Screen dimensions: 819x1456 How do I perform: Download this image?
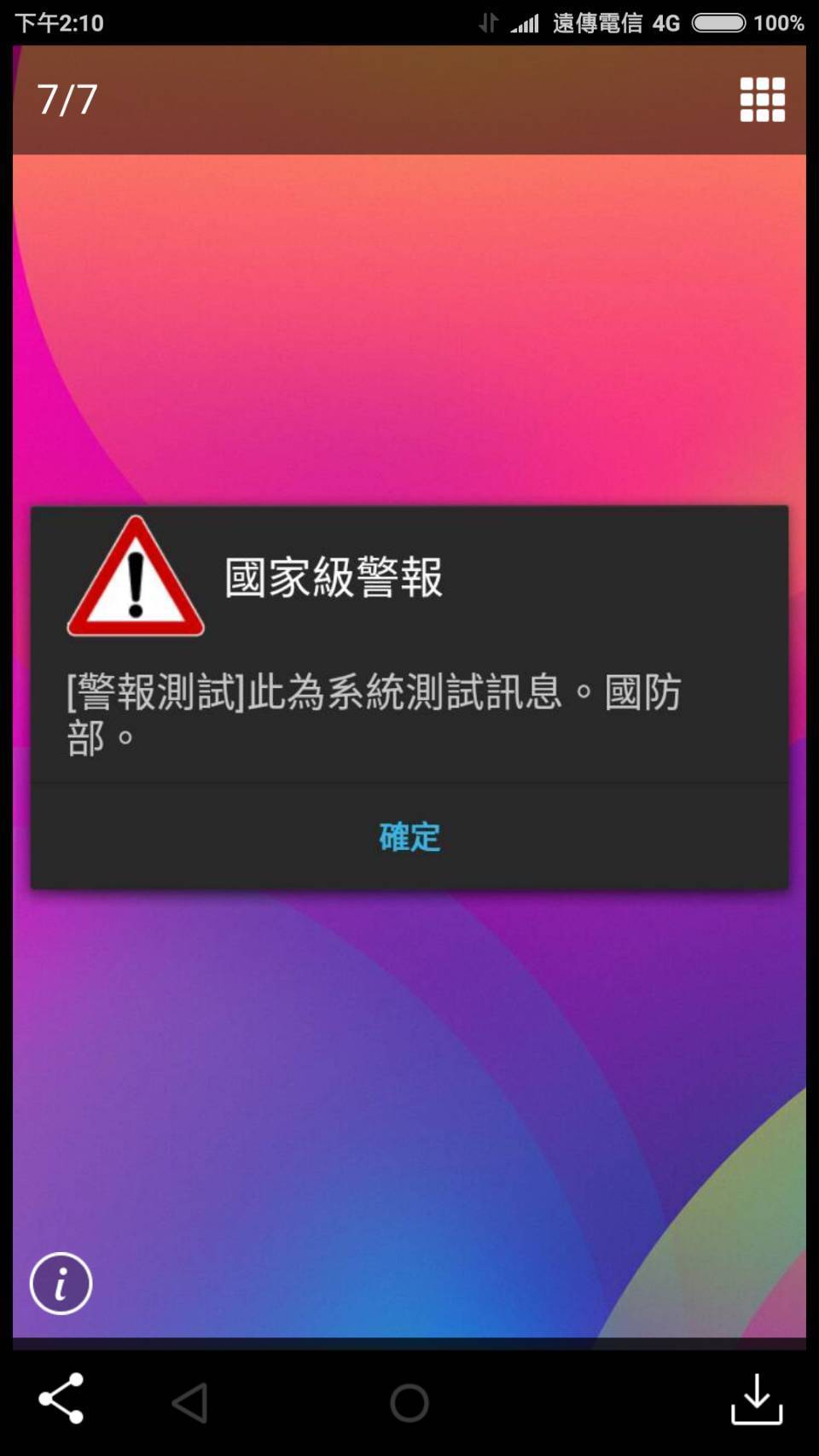click(x=756, y=1399)
